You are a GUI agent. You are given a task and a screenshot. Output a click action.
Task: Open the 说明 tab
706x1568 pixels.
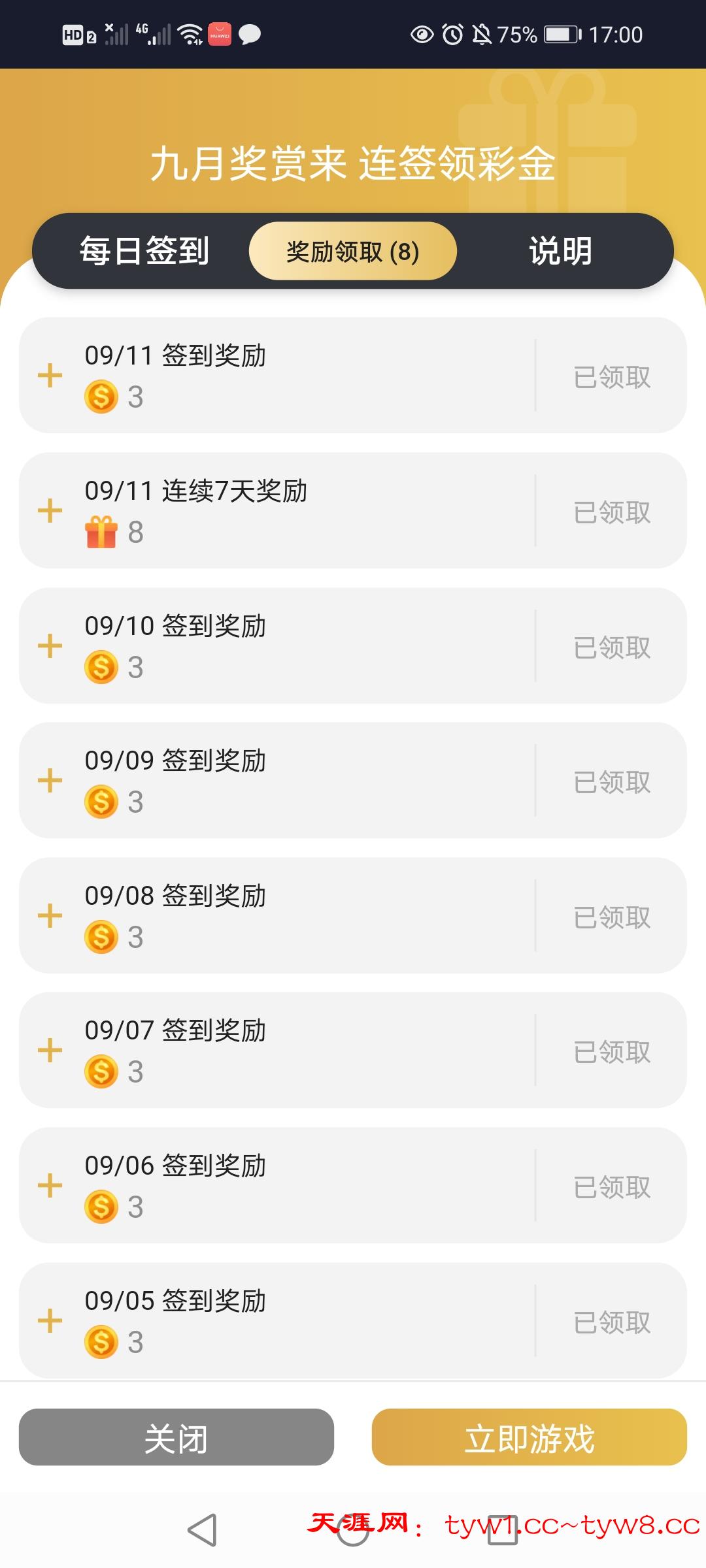click(x=560, y=251)
